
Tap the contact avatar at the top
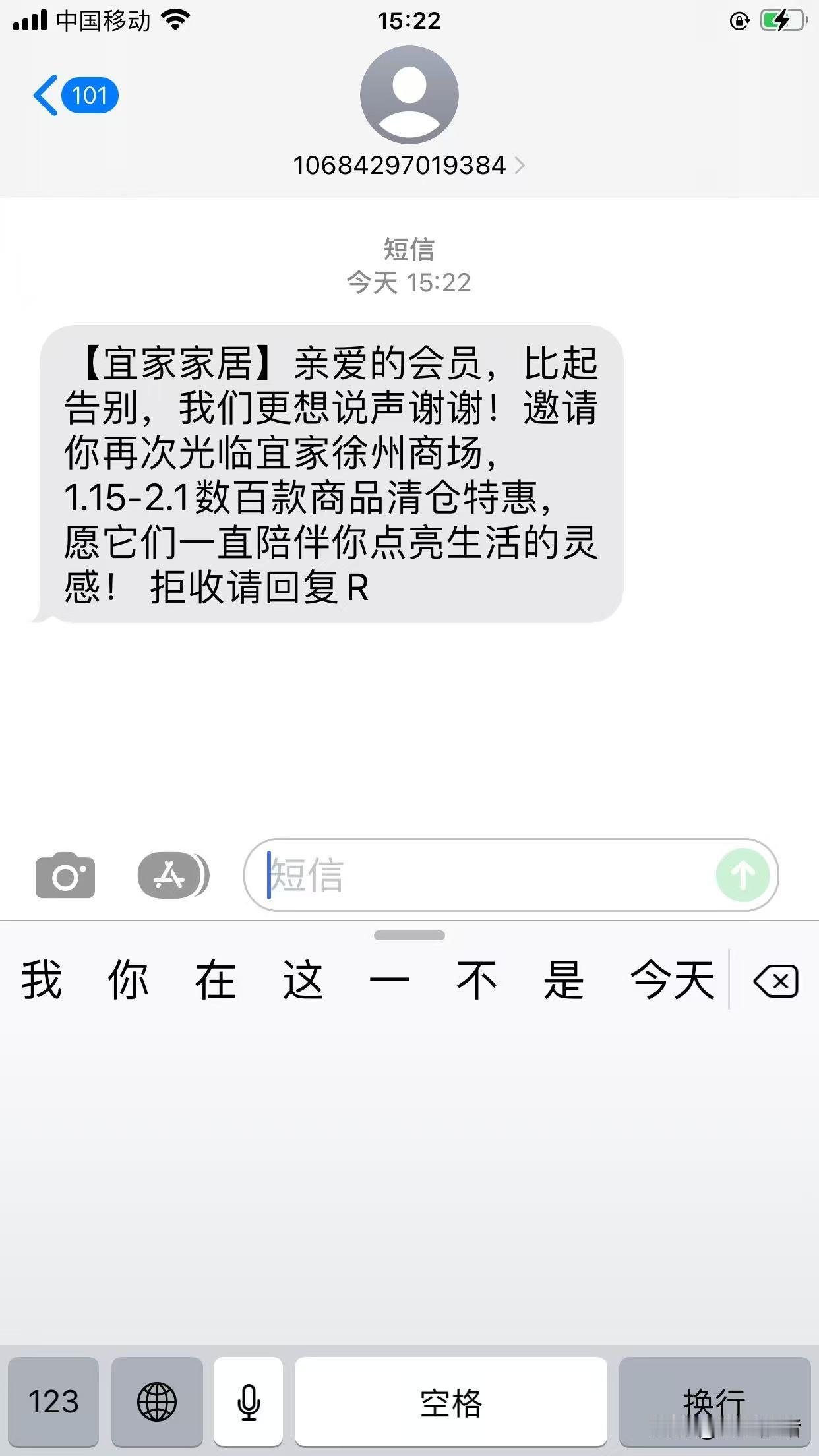click(x=409, y=95)
